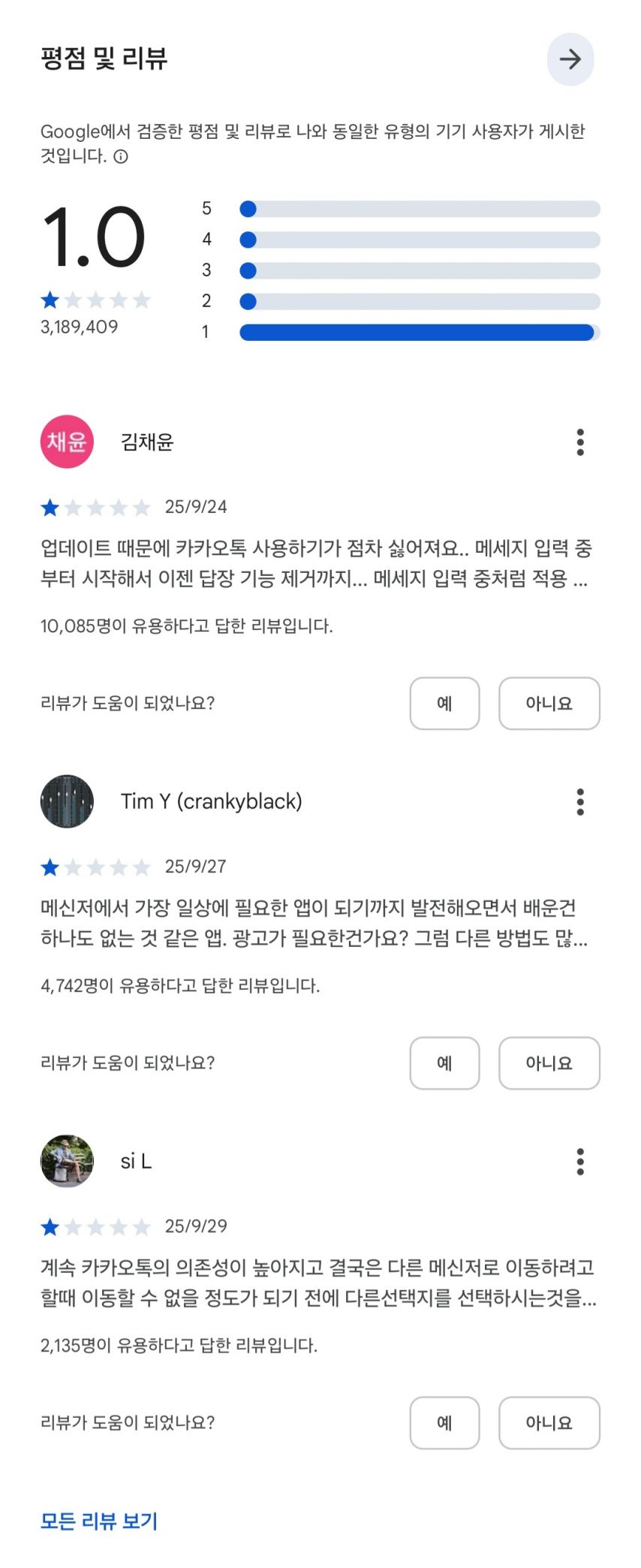Image resolution: width=641 pixels, height=1568 pixels.
Task: Open overflow menu on Tim Y's review
Action: (579, 802)
